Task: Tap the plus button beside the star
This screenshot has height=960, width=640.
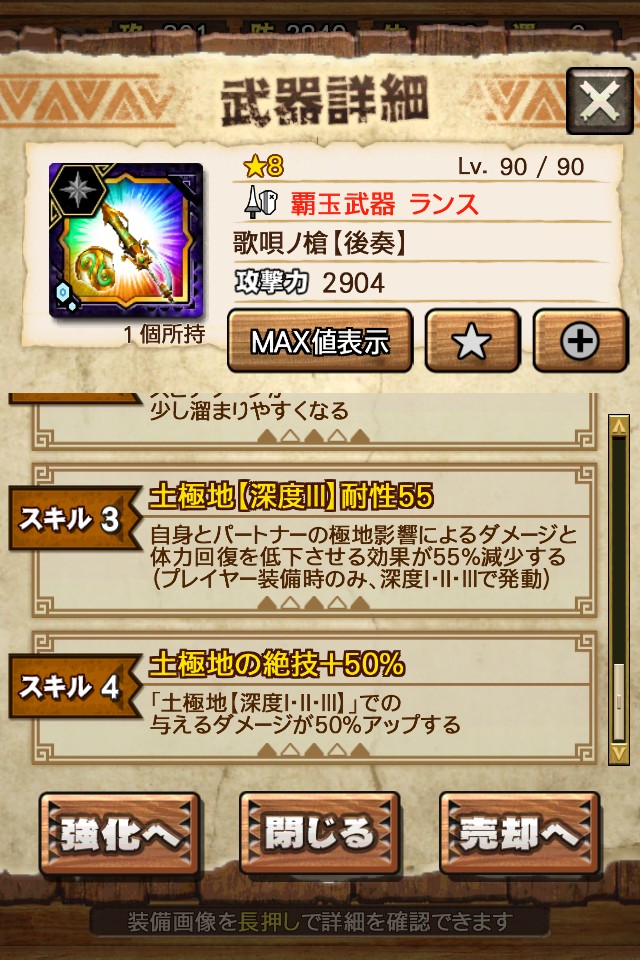Action: [579, 342]
